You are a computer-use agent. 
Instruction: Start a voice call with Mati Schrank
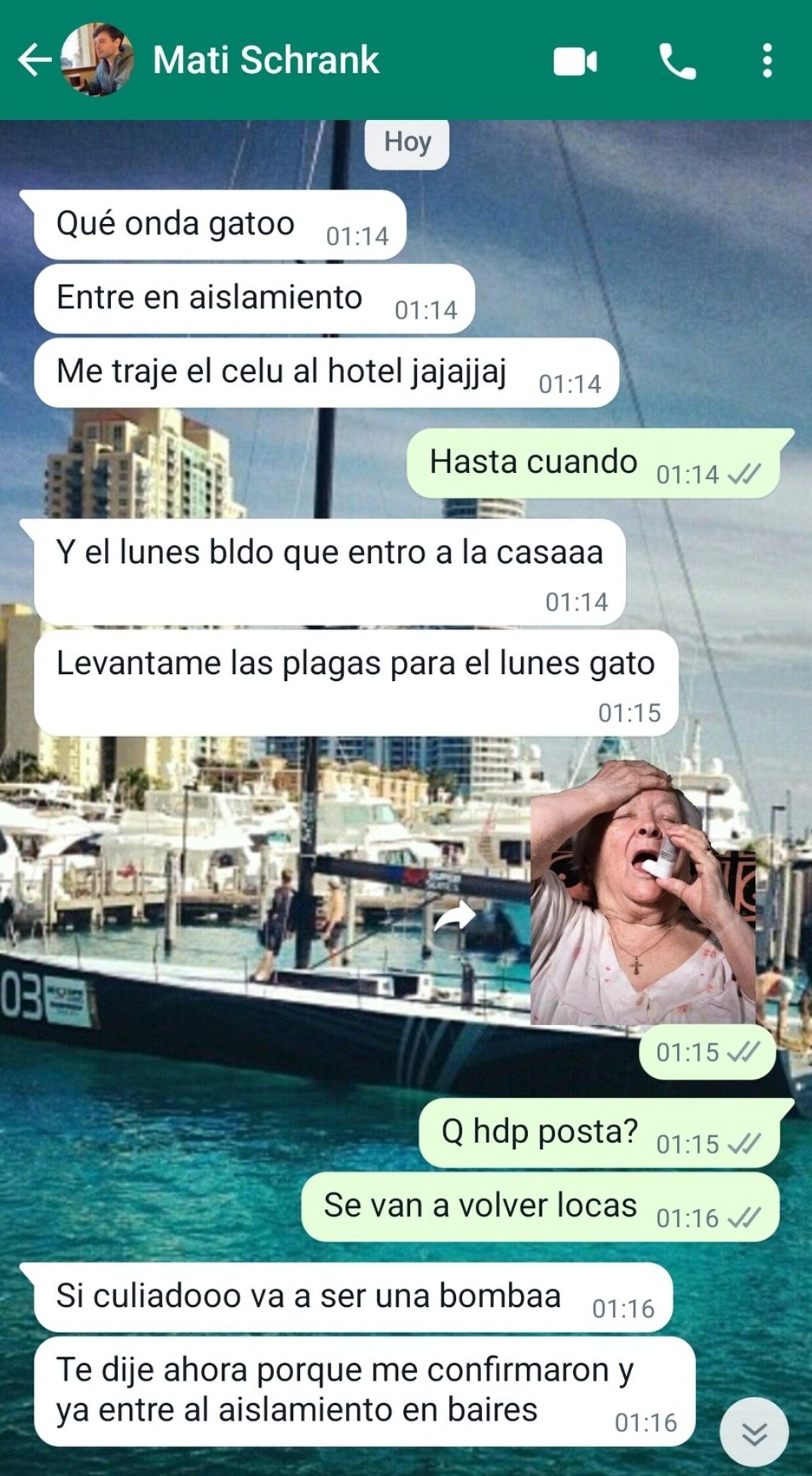[677, 62]
